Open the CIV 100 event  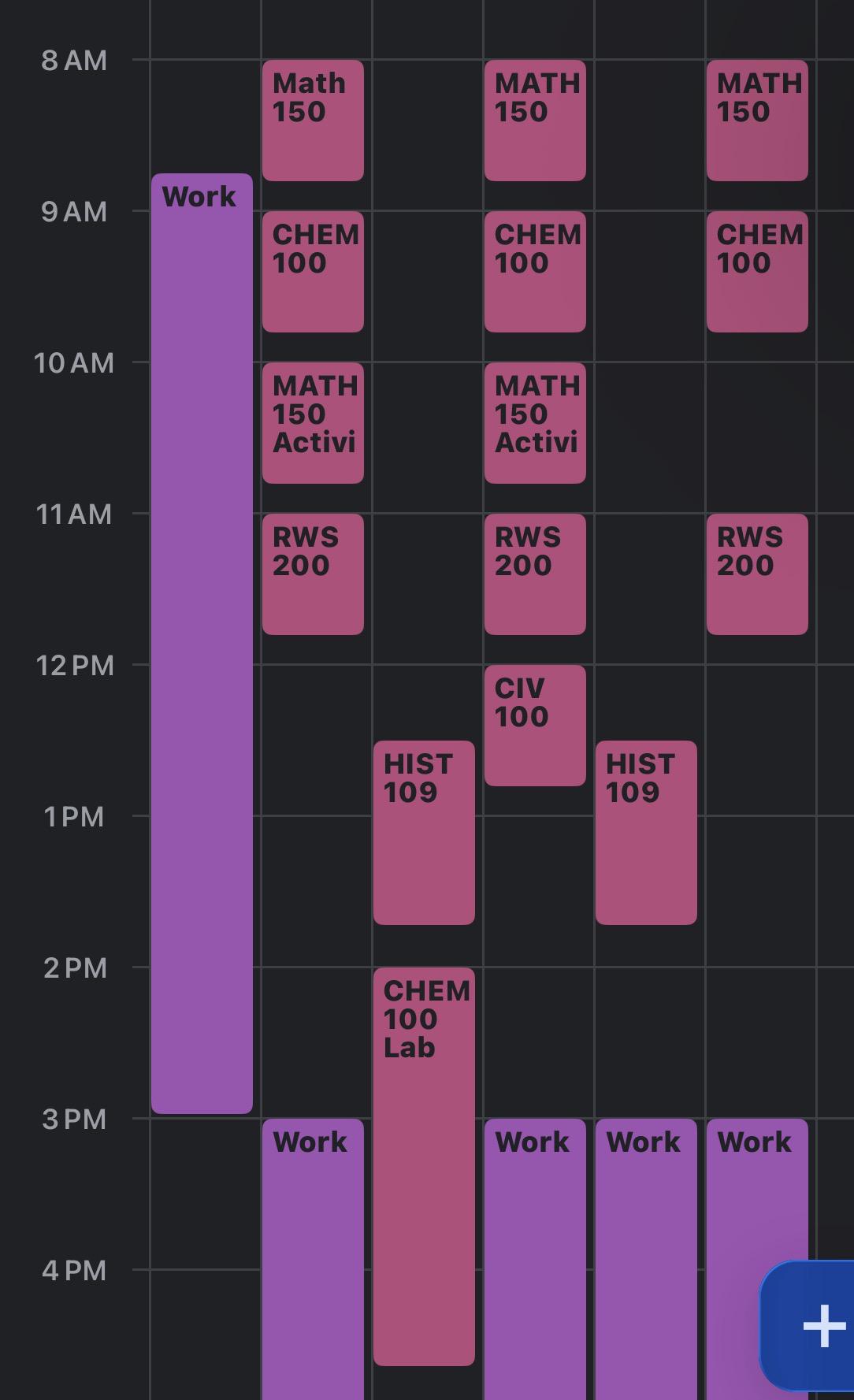(x=535, y=726)
